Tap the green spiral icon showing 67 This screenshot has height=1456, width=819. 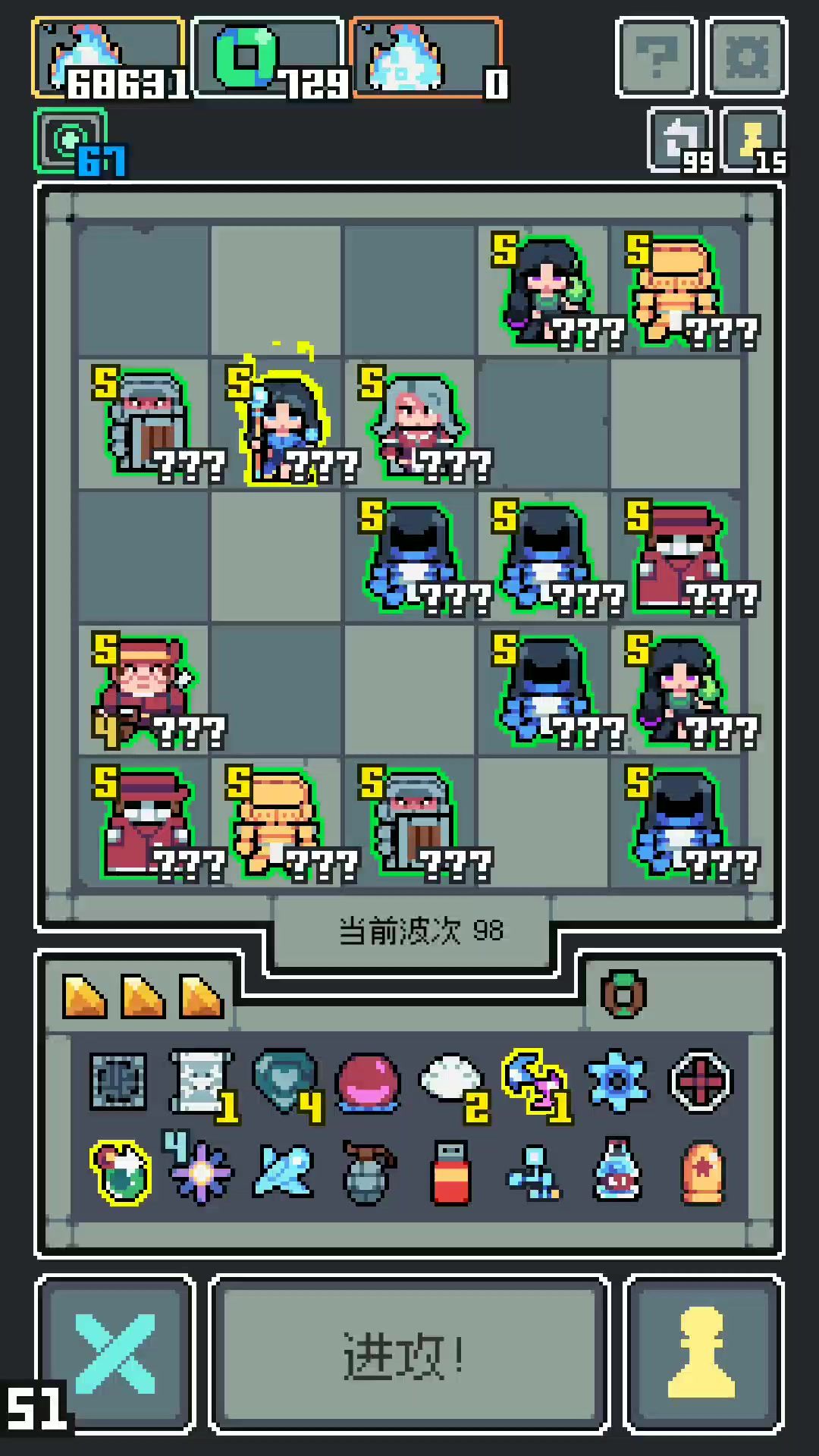pos(71,141)
